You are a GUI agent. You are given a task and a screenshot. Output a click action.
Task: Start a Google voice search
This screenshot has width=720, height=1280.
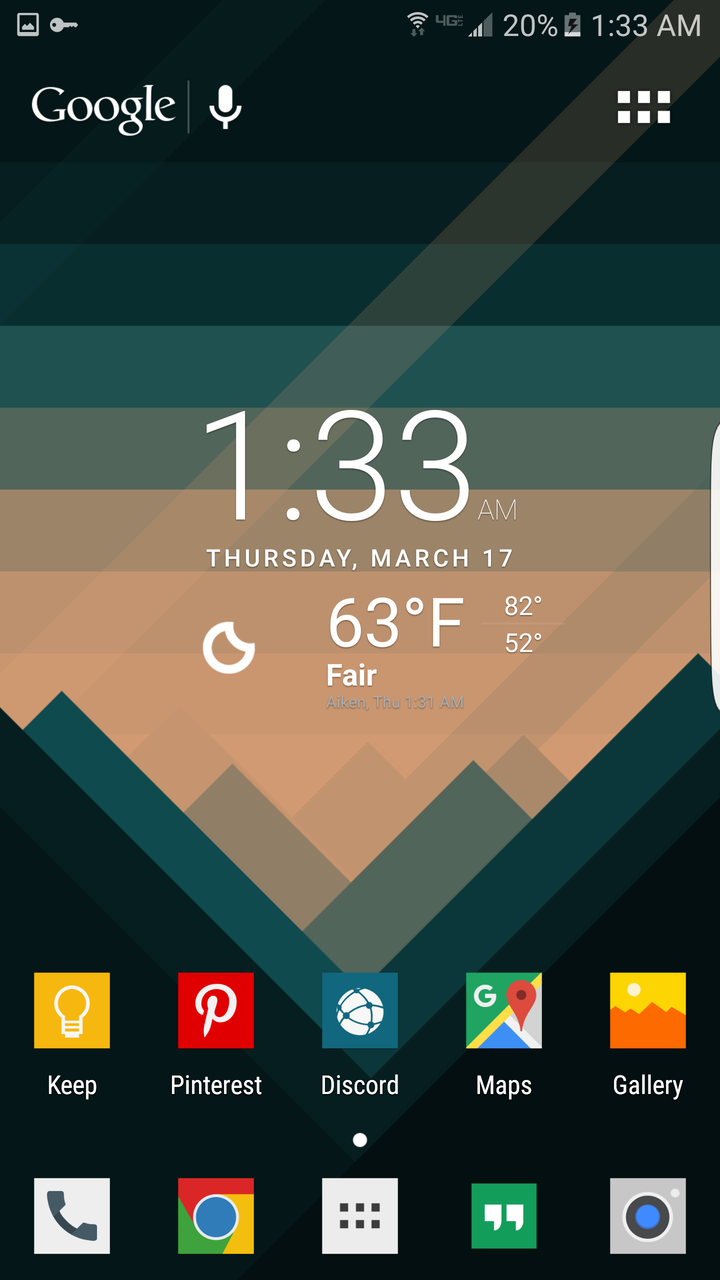click(225, 107)
